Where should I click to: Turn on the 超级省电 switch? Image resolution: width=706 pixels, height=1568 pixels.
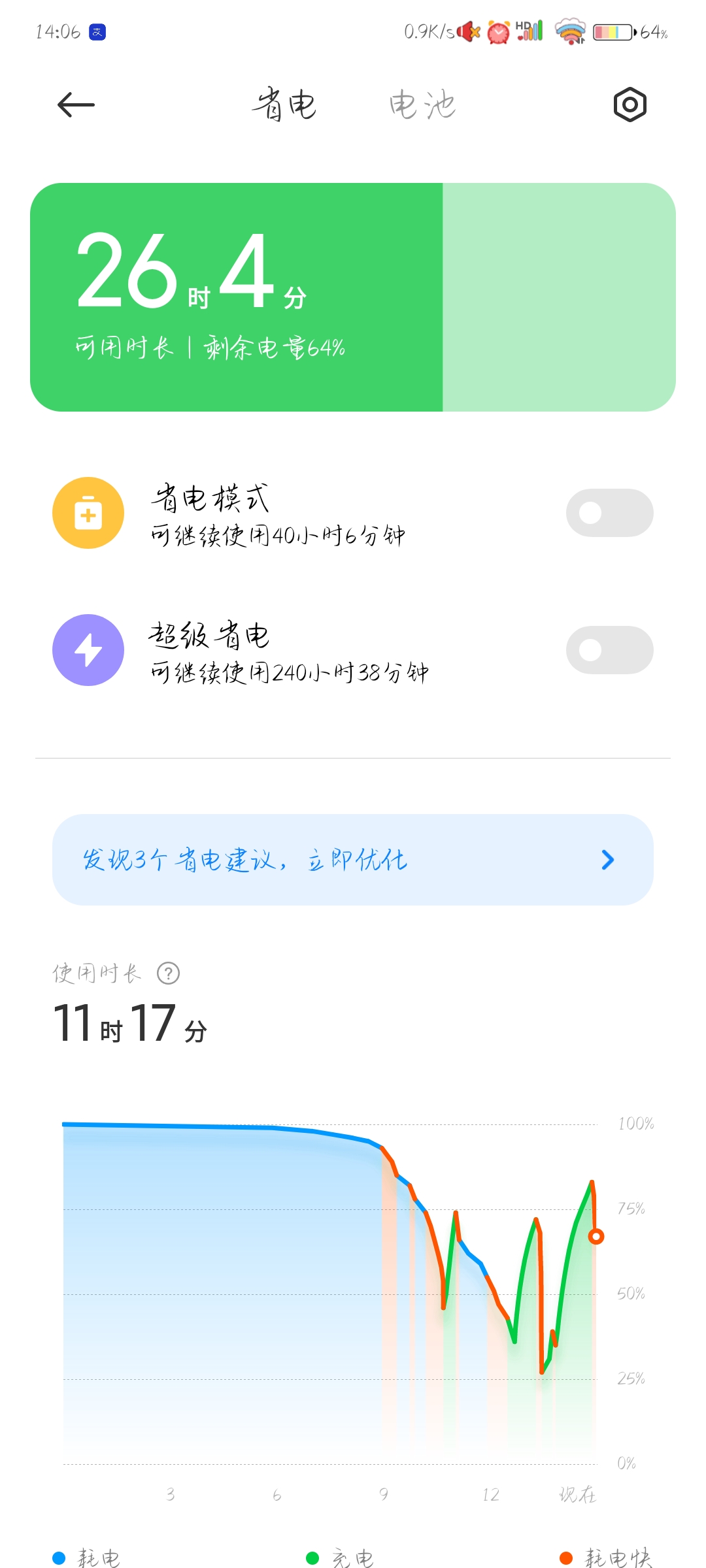pyautogui.click(x=609, y=650)
